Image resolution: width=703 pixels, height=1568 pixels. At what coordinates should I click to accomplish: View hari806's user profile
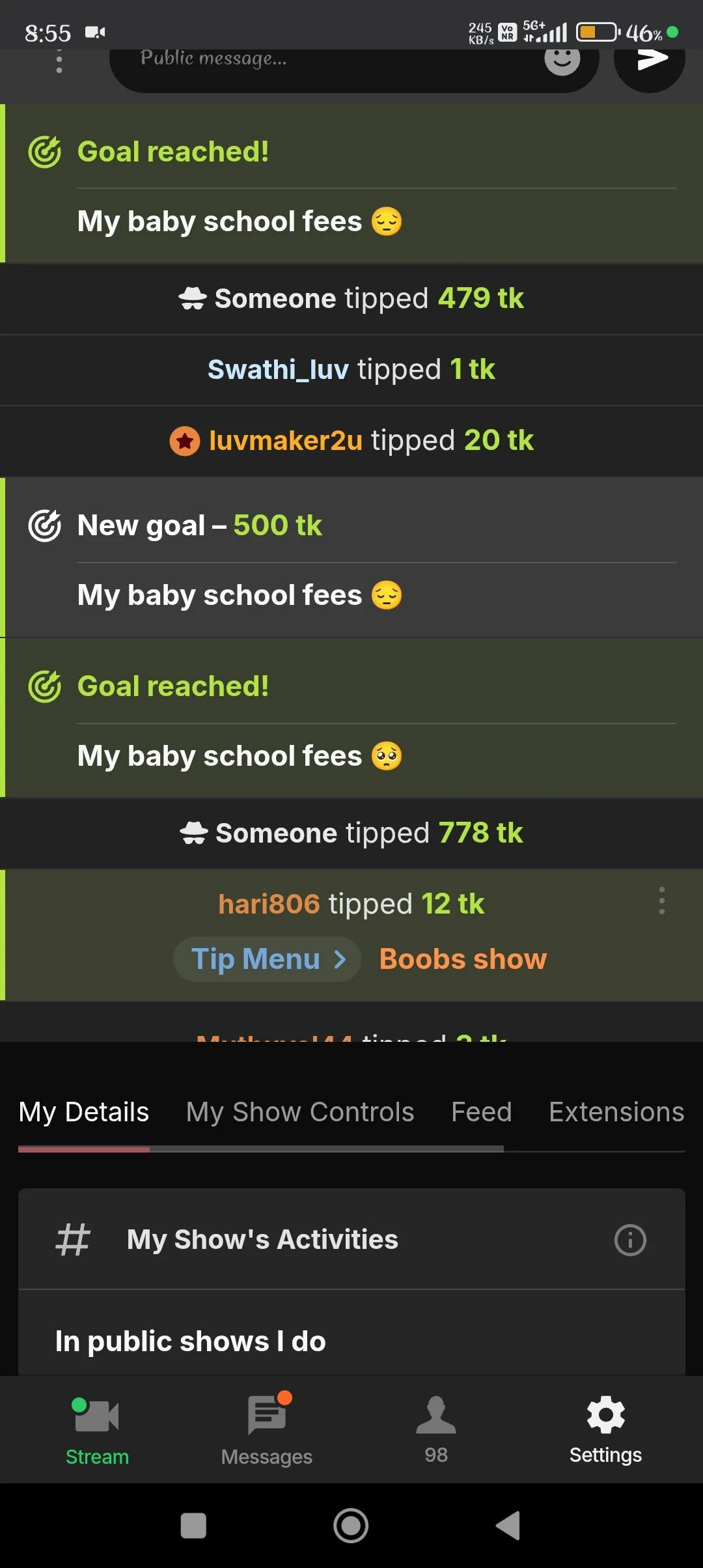click(269, 904)
